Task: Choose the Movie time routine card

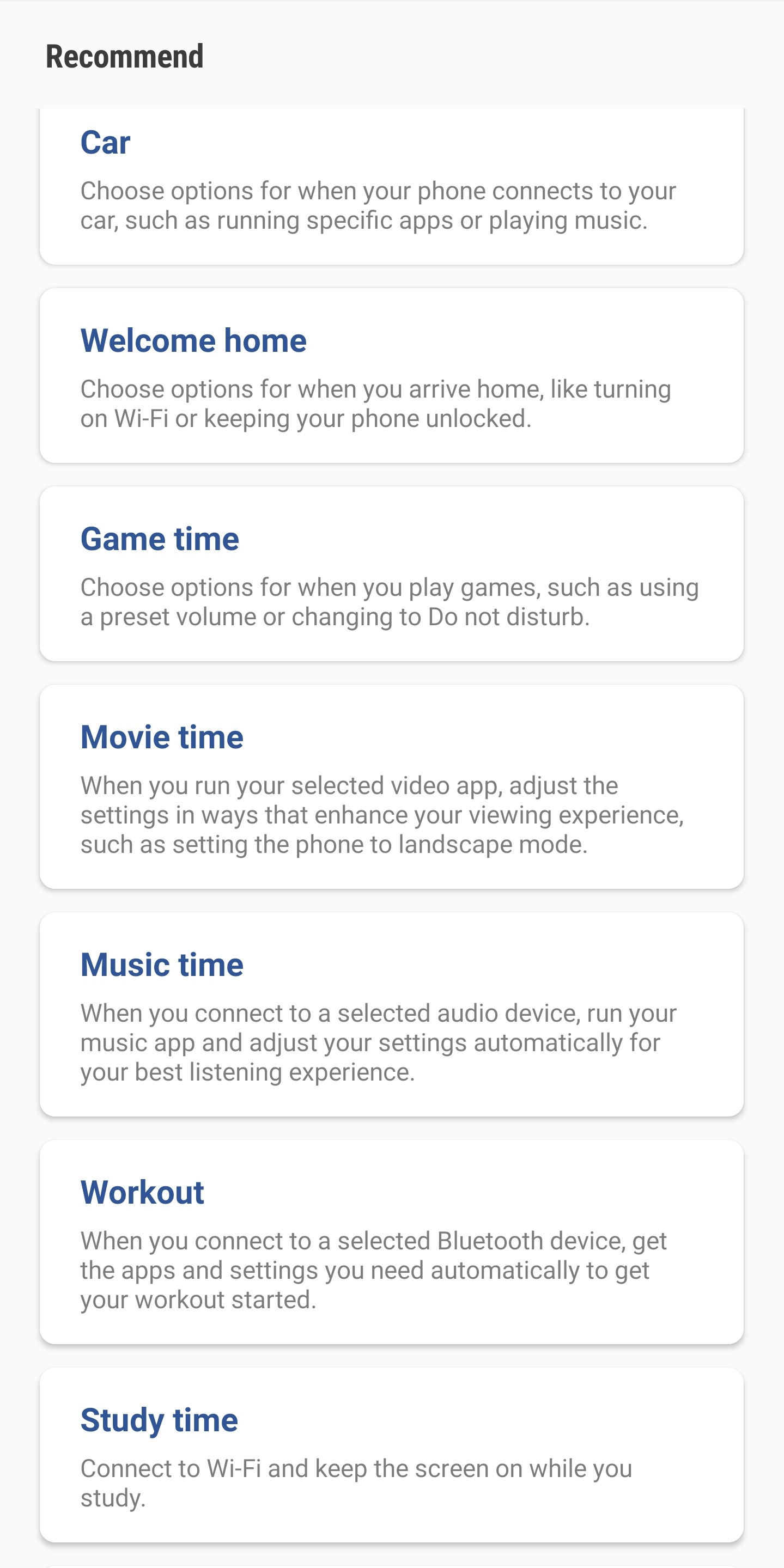Action: pyautogui.click(x=391, y=786)
